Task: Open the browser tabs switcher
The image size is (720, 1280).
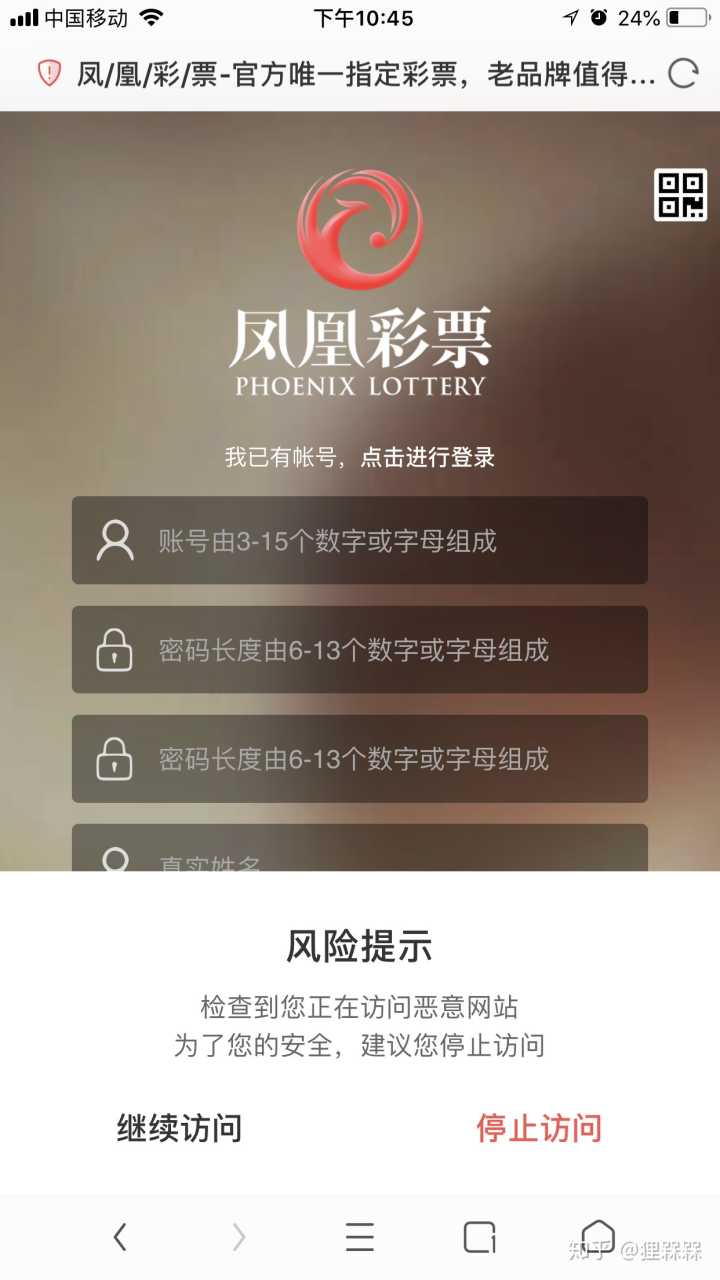Action: (479, 1238)
